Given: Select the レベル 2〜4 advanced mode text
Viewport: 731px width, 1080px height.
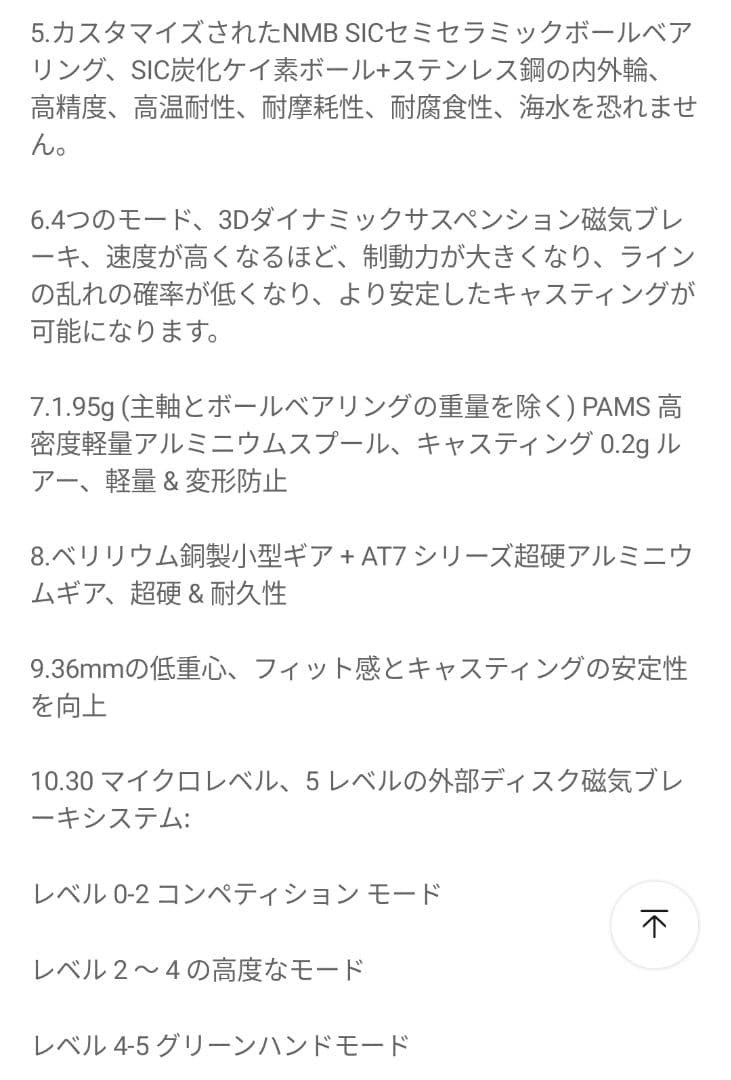Looking at the screenshot, I should 200,968.
